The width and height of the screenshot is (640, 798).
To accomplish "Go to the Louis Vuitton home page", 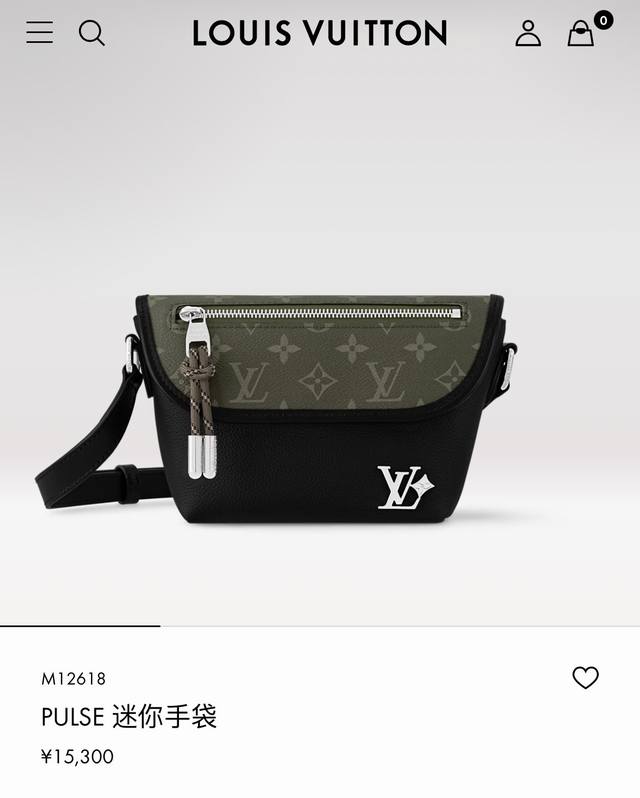I will click(319, 34).
